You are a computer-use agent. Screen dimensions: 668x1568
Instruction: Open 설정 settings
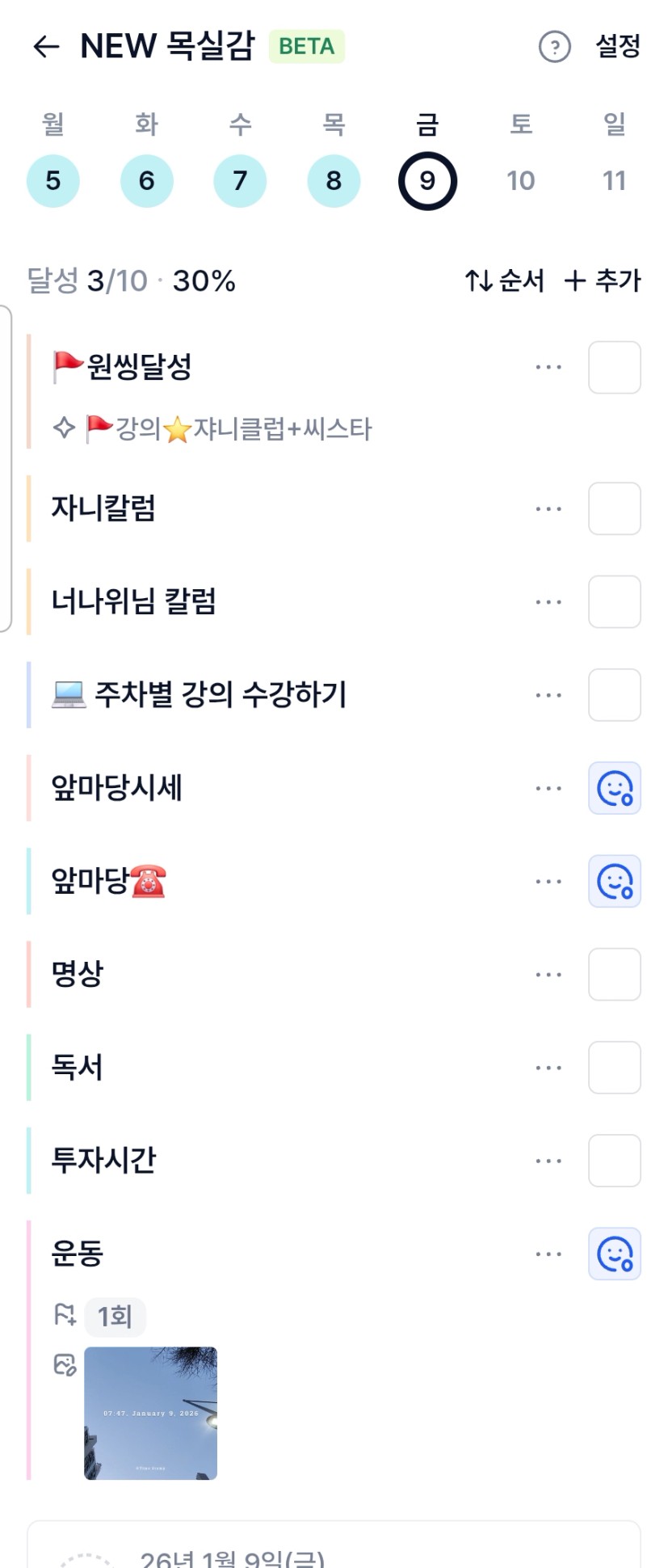(617, 46)
